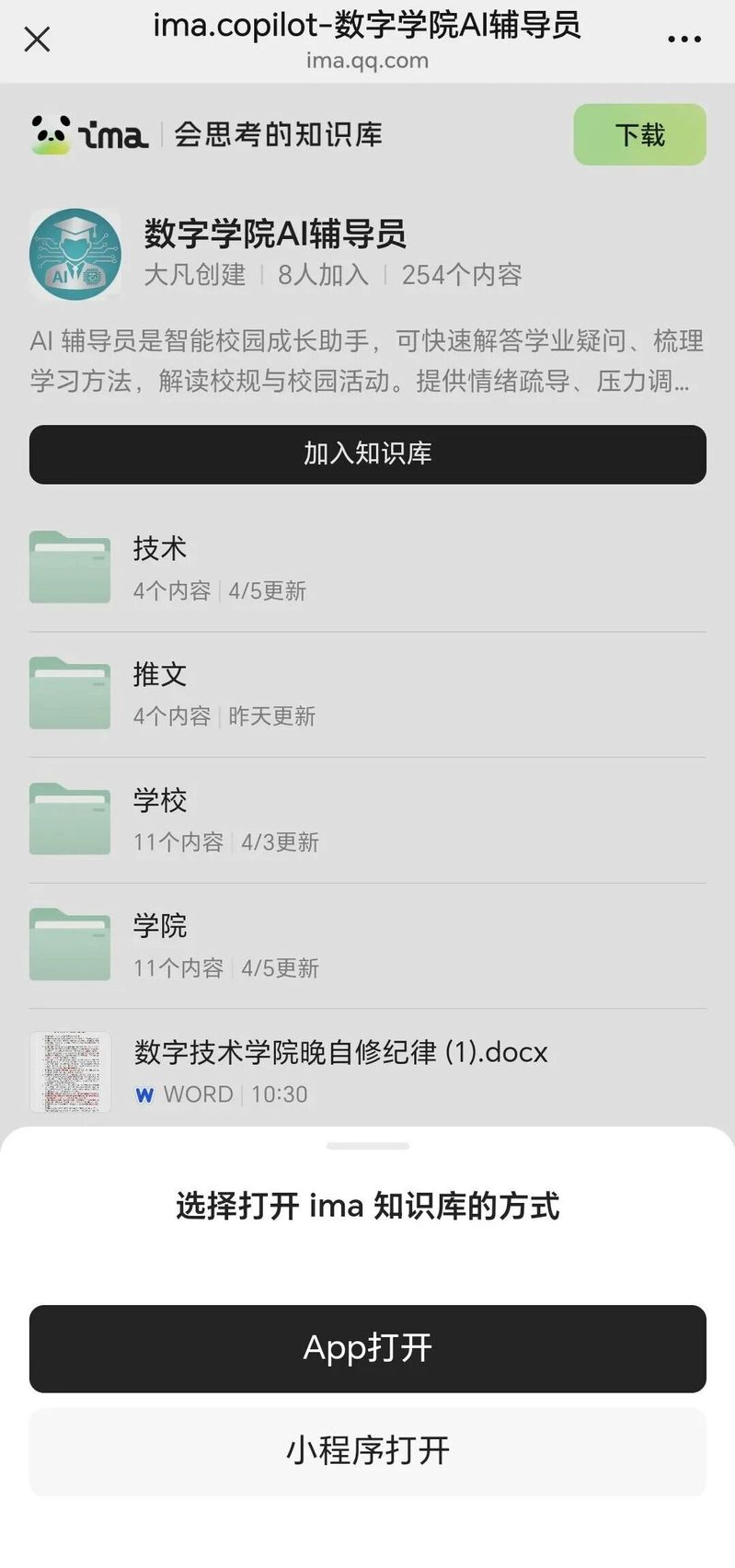The width and height of the screenshot is (735, 1568).
Task: Close the ima.copilot web page
Action: [x=37, y=40]
